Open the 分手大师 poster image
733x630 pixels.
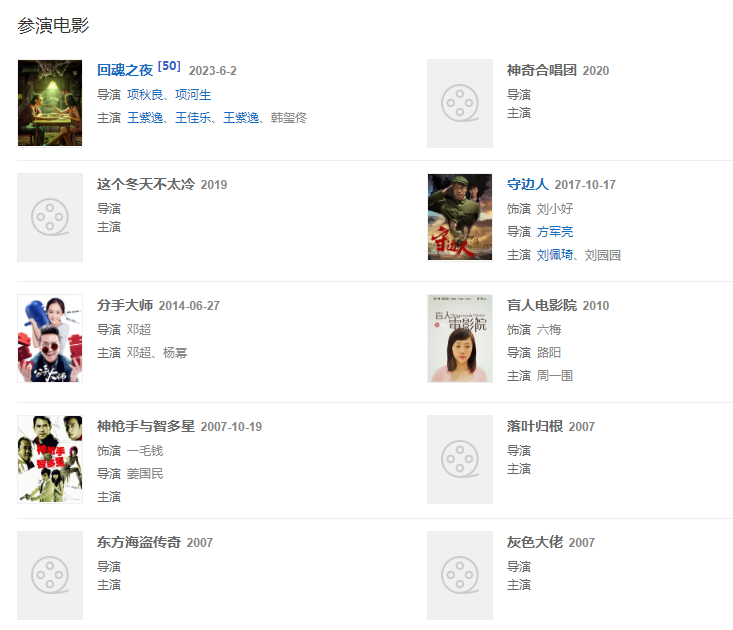(50, 338)
